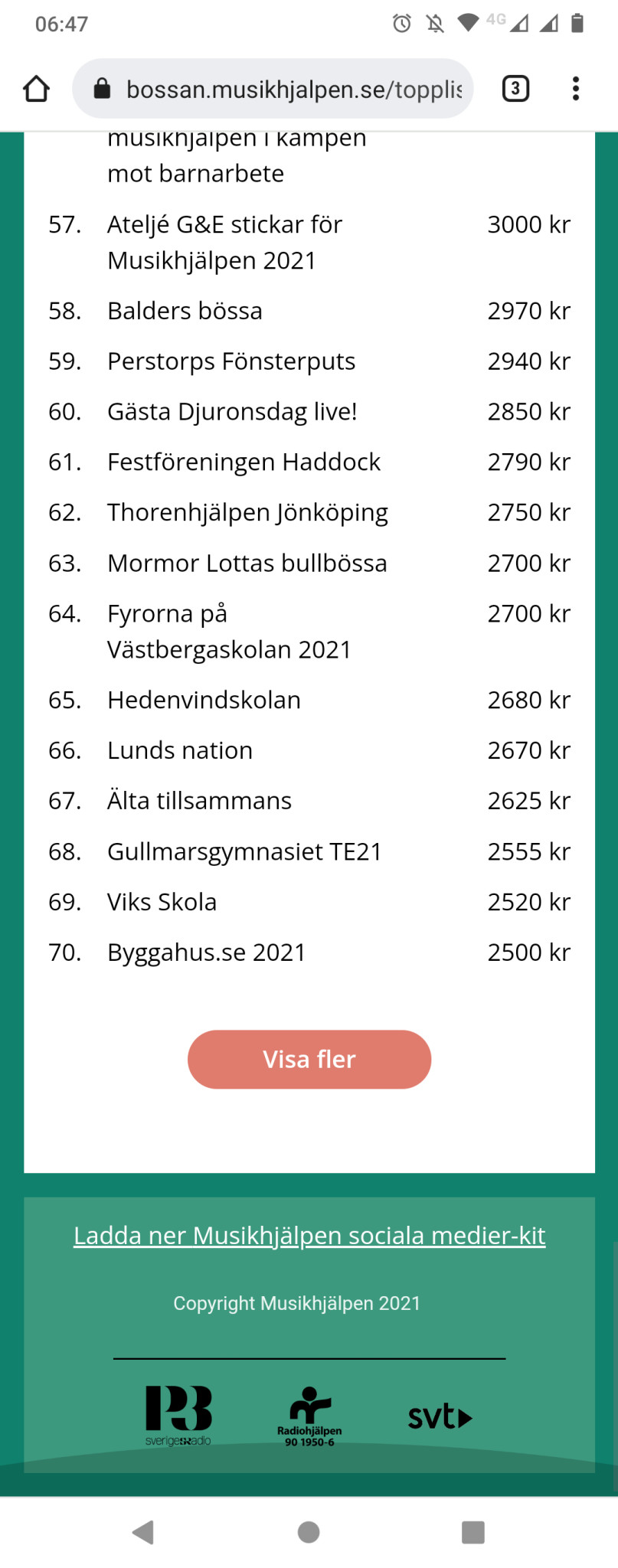Show recent apps from the navigation bar
Viewport: 618px width, 1568px height.
pos(472,1532)
